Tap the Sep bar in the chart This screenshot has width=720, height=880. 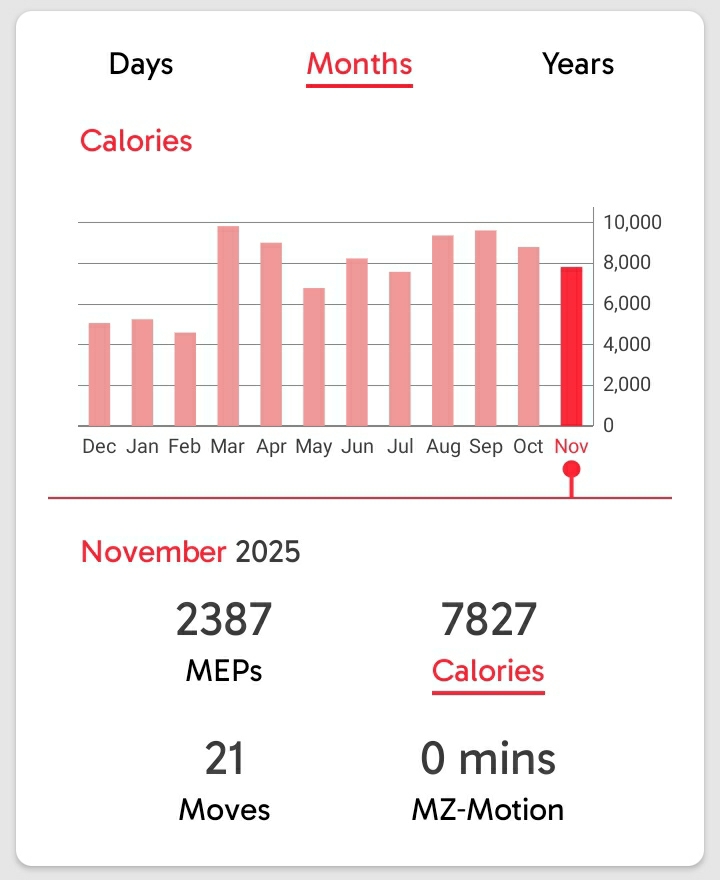click(x=485, y=328)
